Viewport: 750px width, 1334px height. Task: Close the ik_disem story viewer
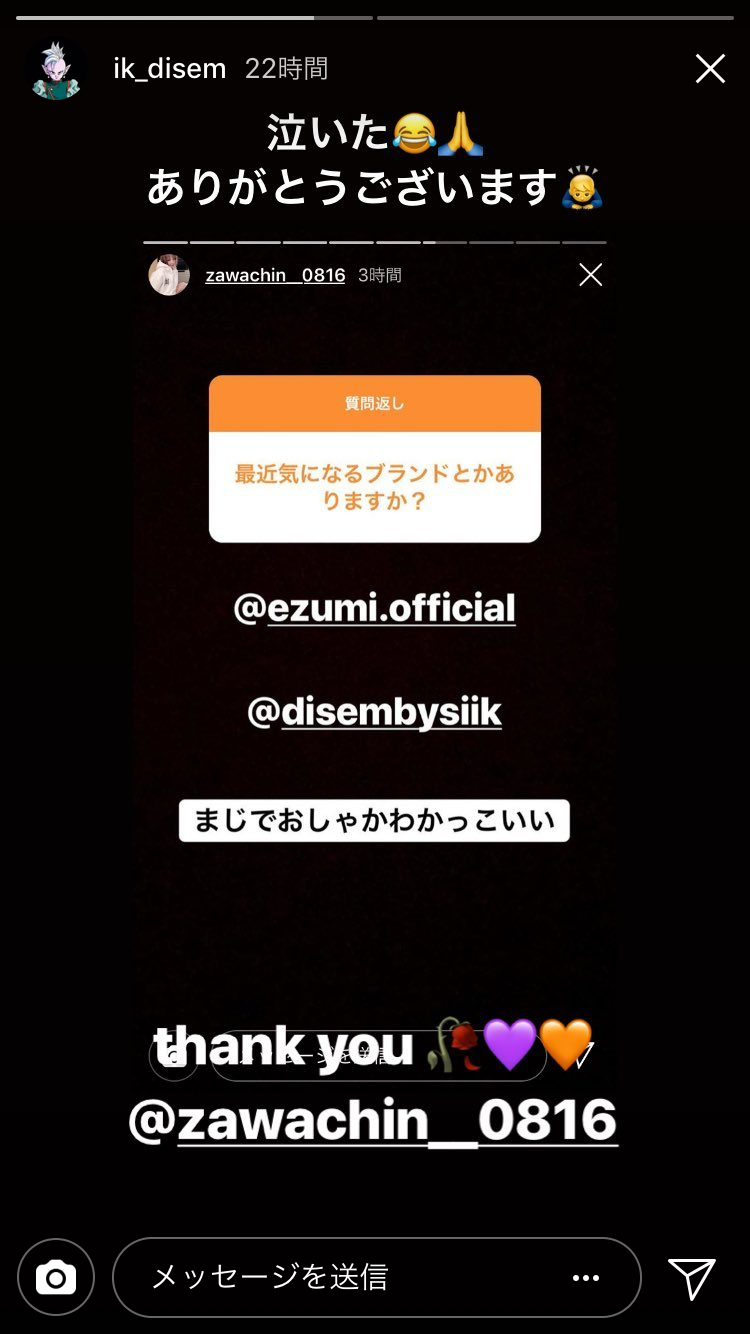[710, 69]
